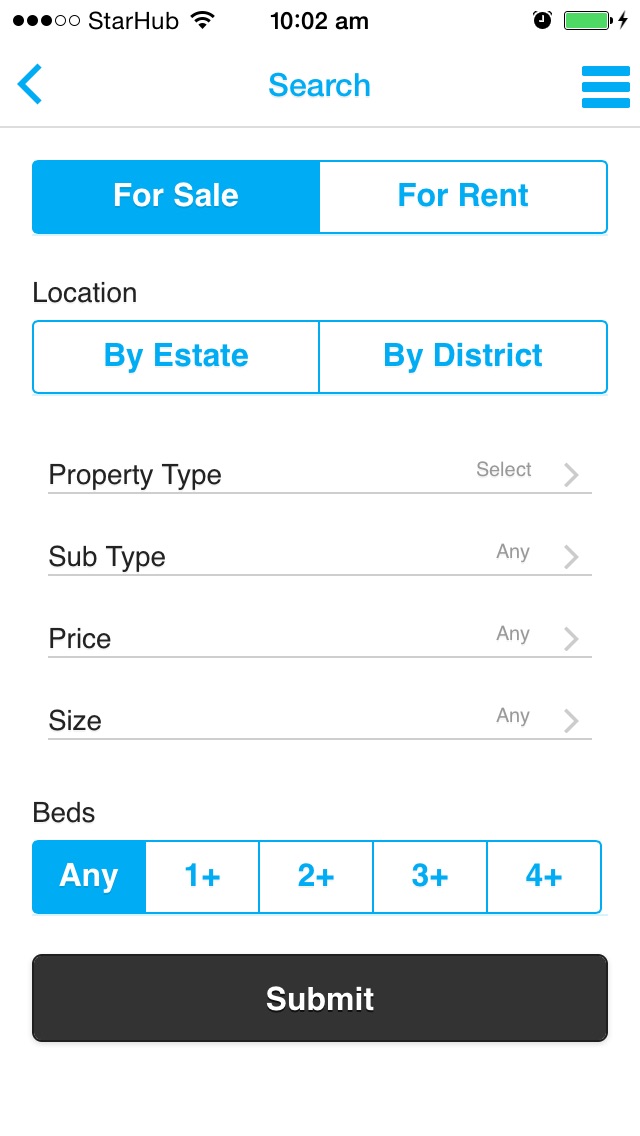Choose location By Estate

coord(176,357)
